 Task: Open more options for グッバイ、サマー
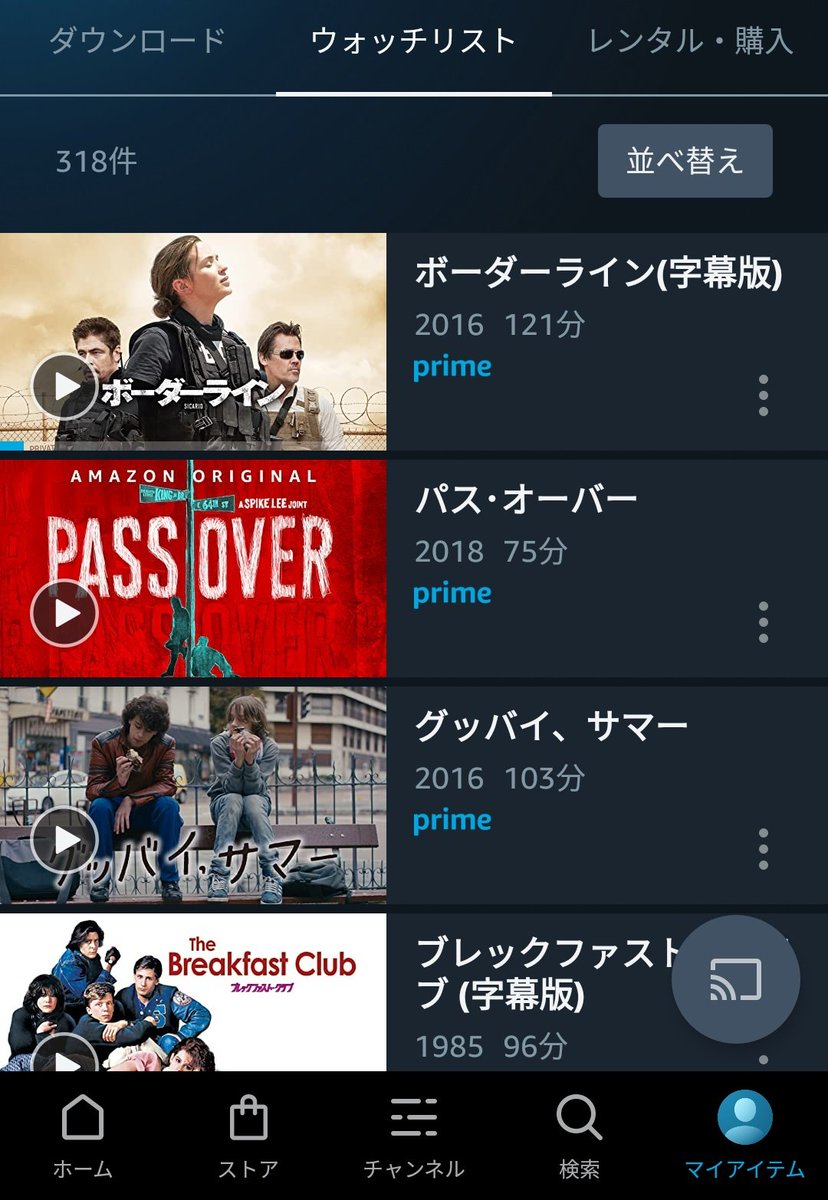click(763, 849)
